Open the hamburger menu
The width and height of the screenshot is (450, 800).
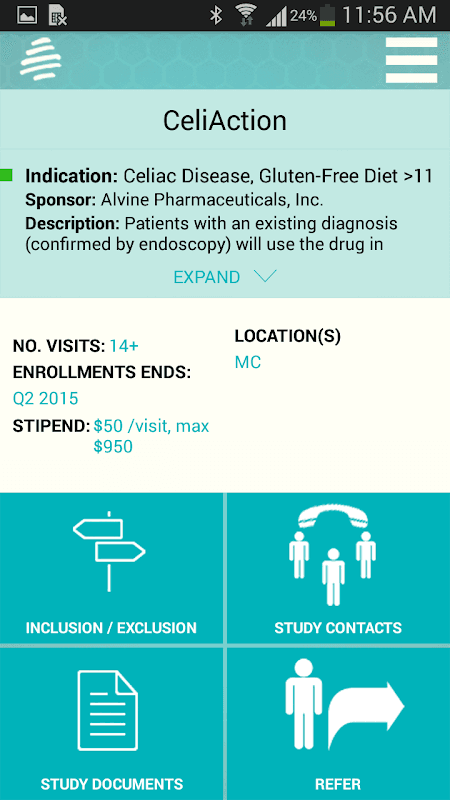(411, 60)
